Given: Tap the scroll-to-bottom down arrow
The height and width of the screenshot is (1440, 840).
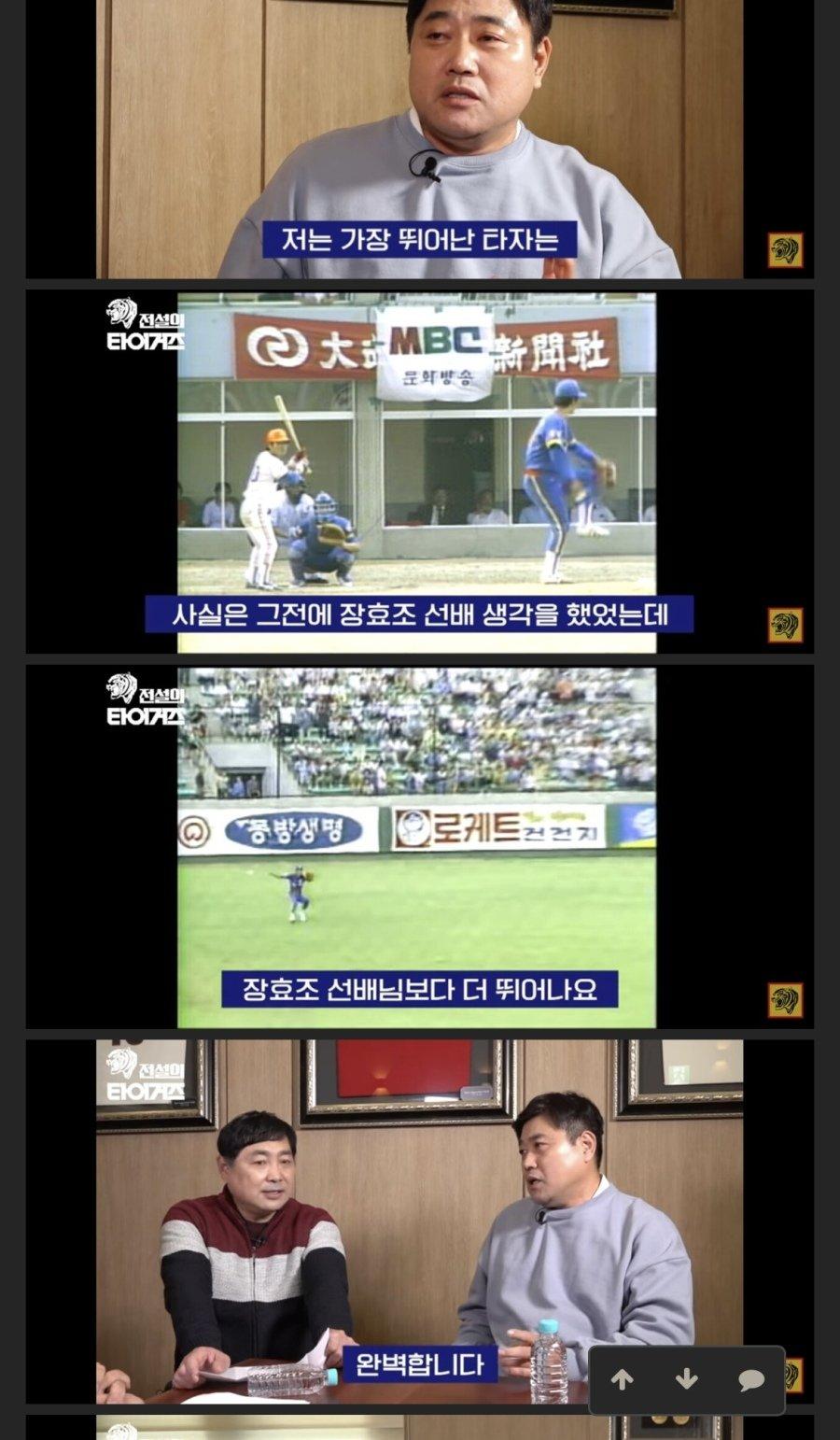Looking at the screenshot, I should click(687, 1379).
